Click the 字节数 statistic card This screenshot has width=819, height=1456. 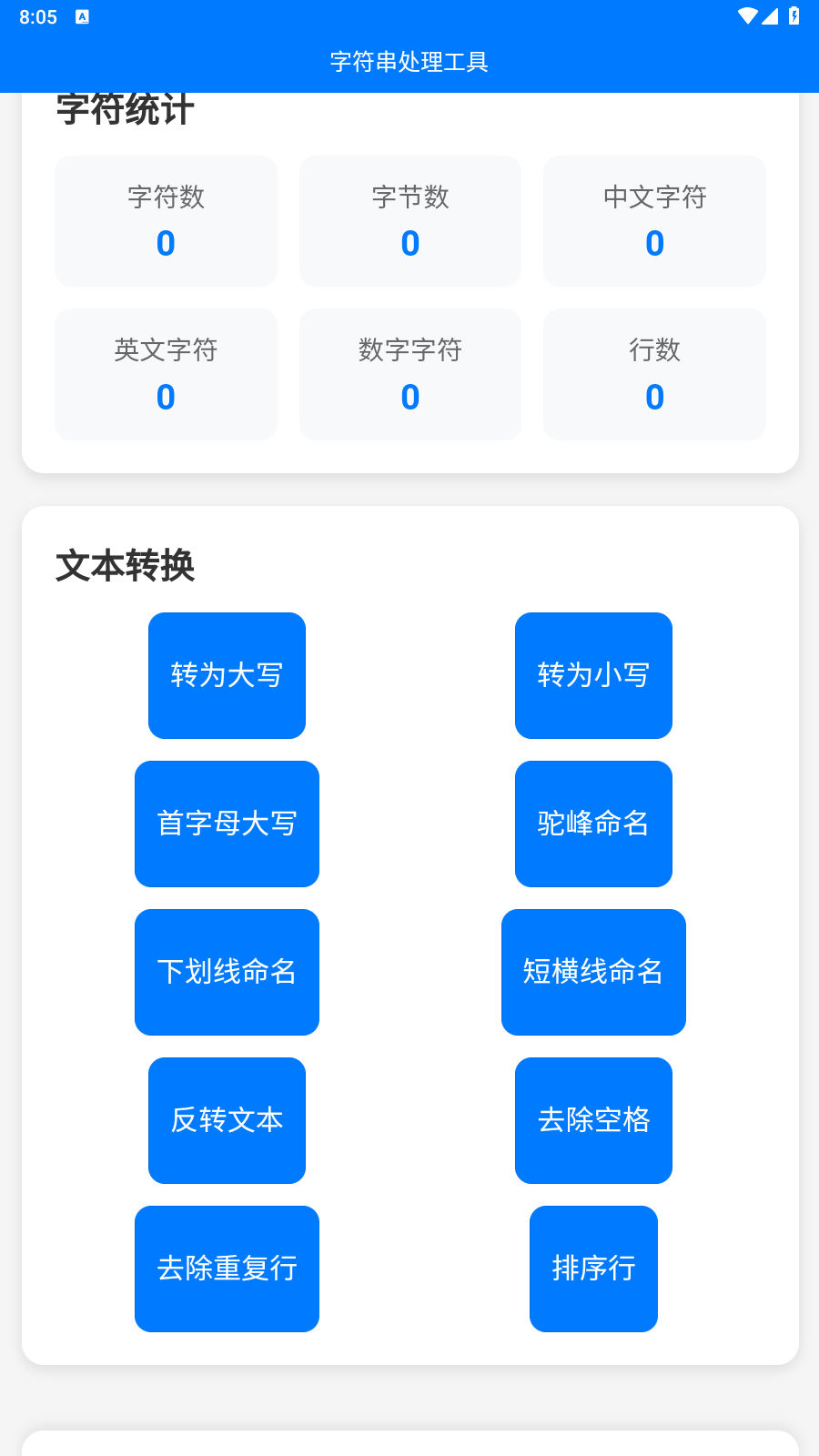pyautogui.click(x=409, y=220)
